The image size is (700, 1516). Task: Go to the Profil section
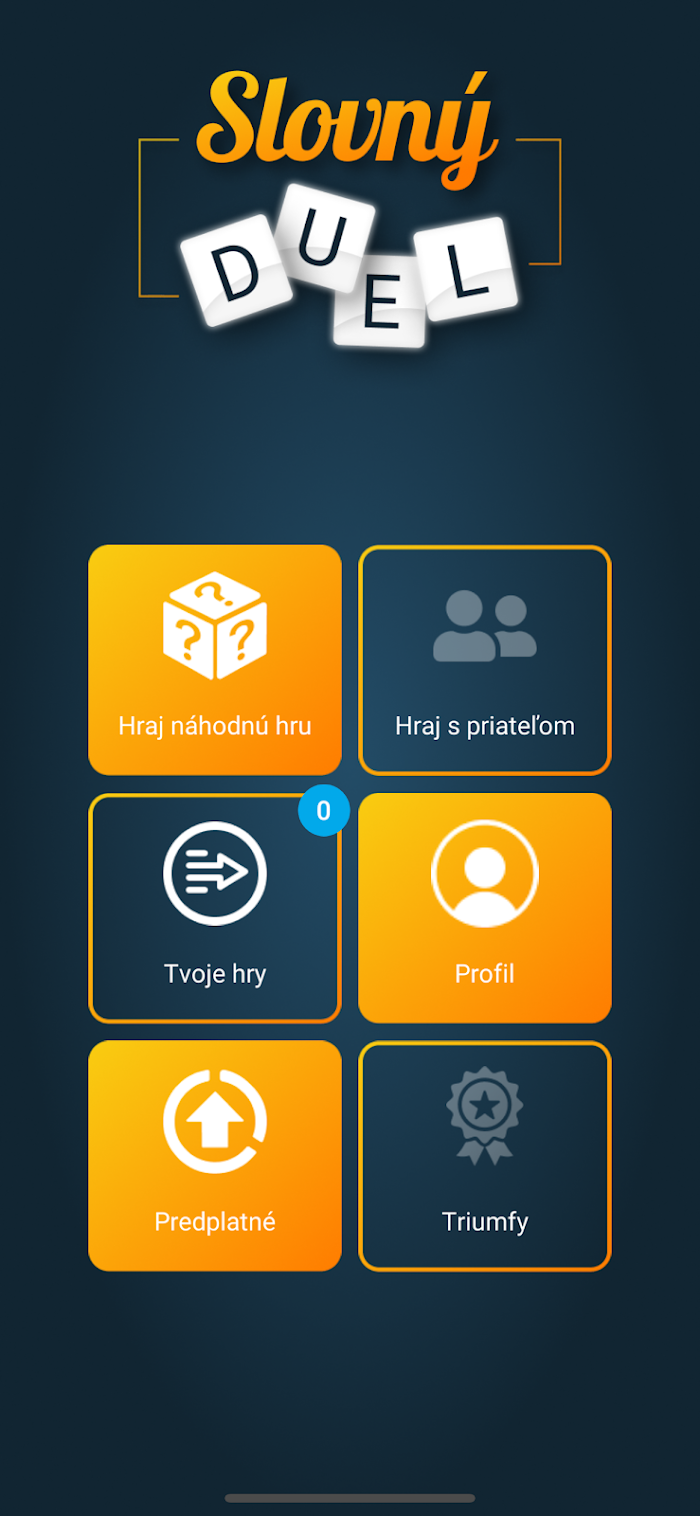click(485, 908)
